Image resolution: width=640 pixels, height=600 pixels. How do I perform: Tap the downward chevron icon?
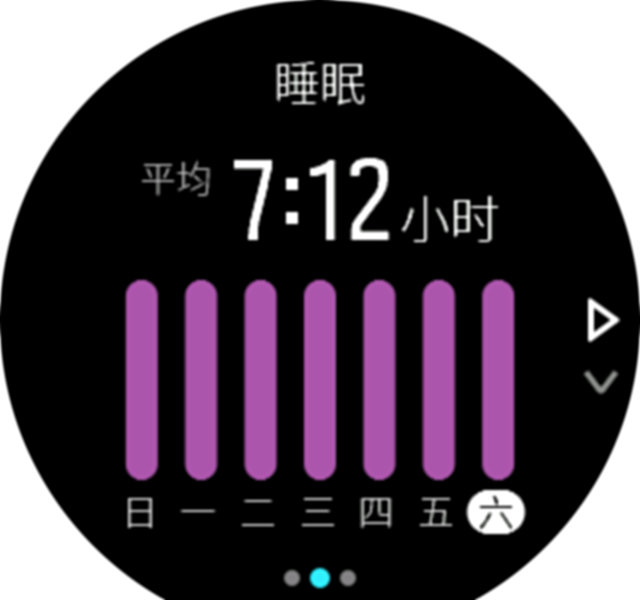point(601,381)
